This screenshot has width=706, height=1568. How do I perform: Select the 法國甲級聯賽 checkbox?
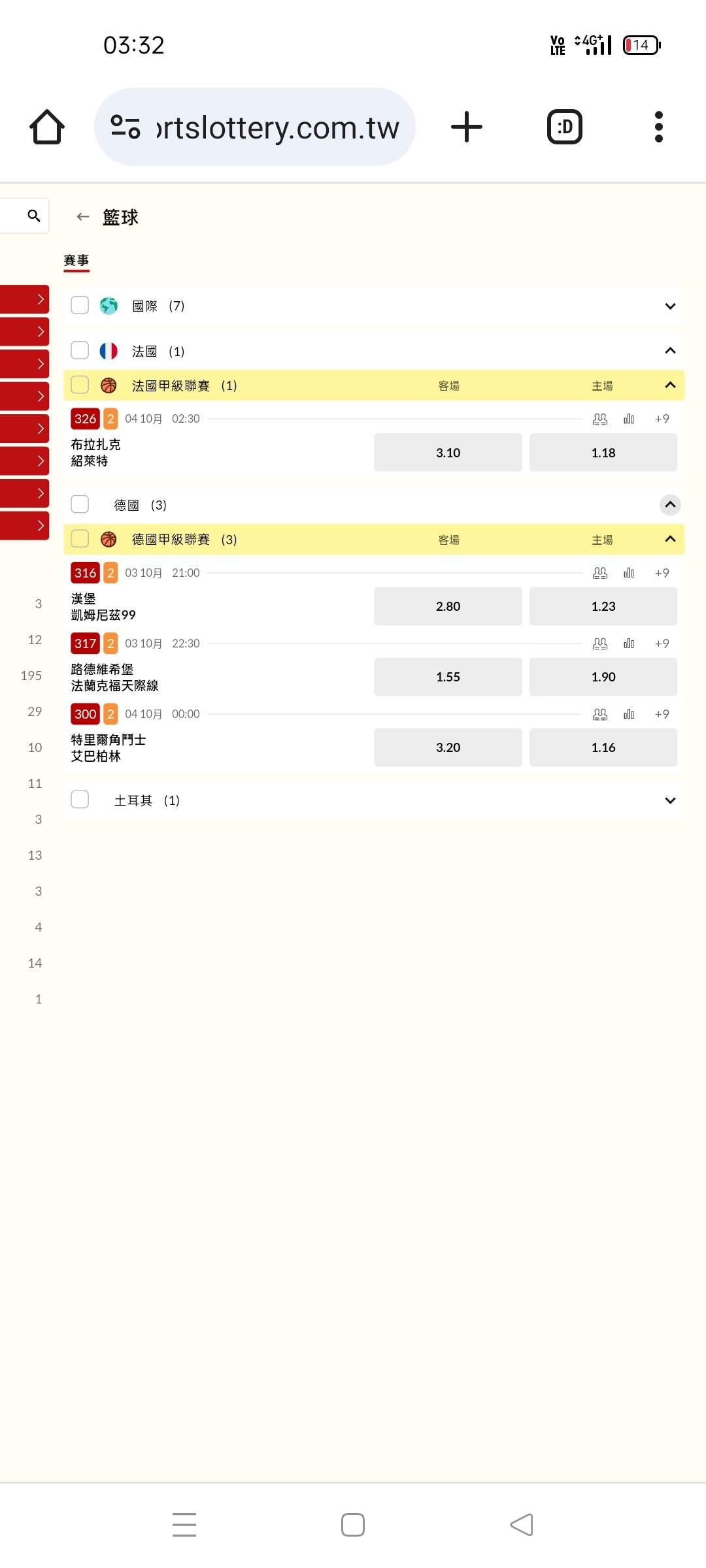(x=80, y=385)
